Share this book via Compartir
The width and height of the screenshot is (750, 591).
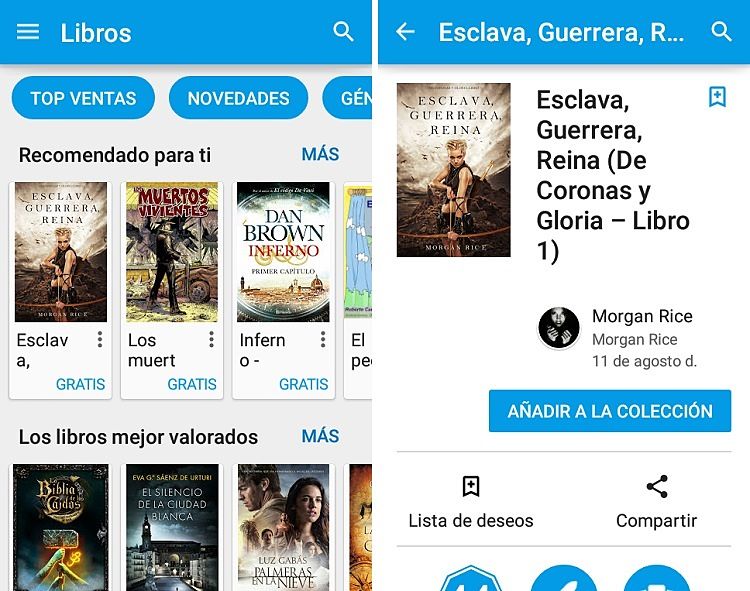[x=656, y=501]
